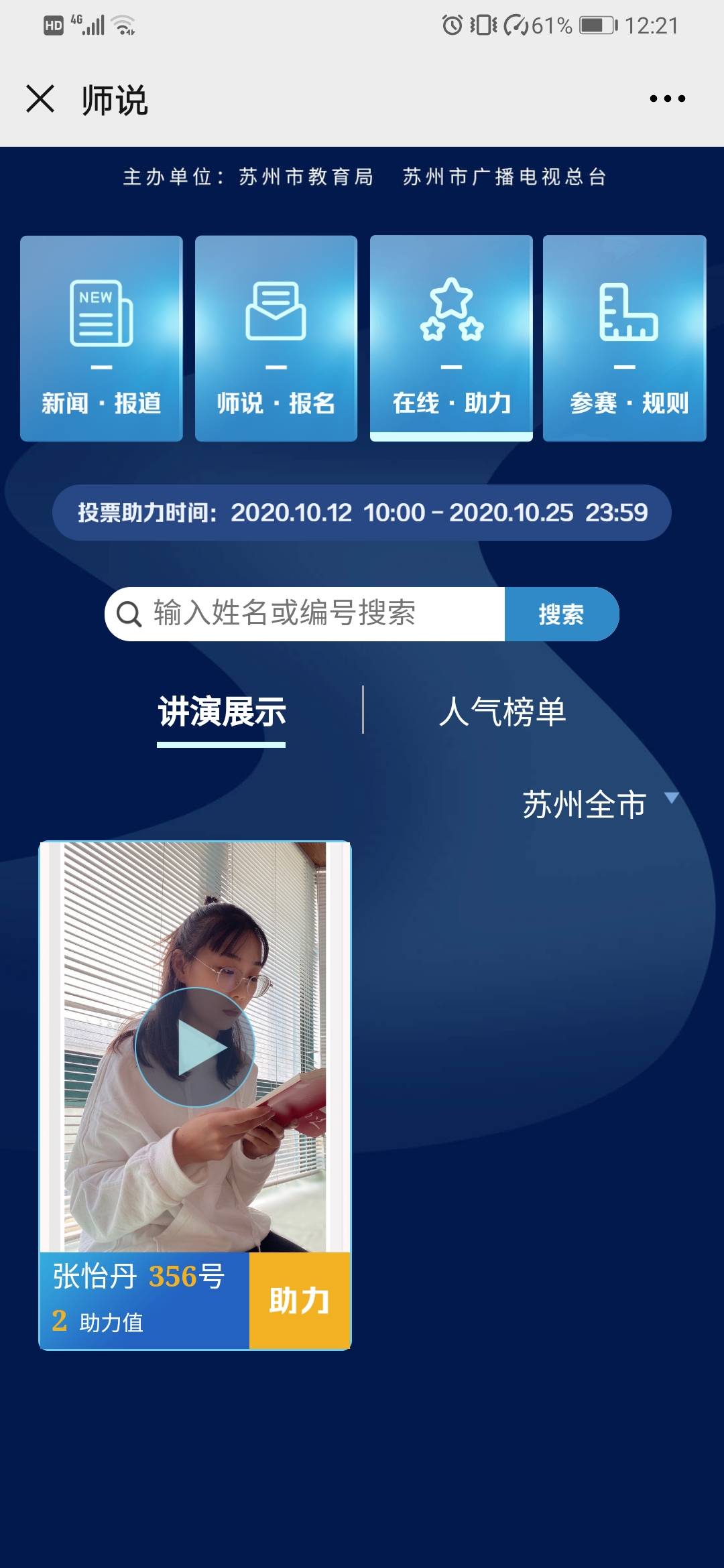Tap the 搜索 search button
The image size is (724, 1568).
pos(561,614)
